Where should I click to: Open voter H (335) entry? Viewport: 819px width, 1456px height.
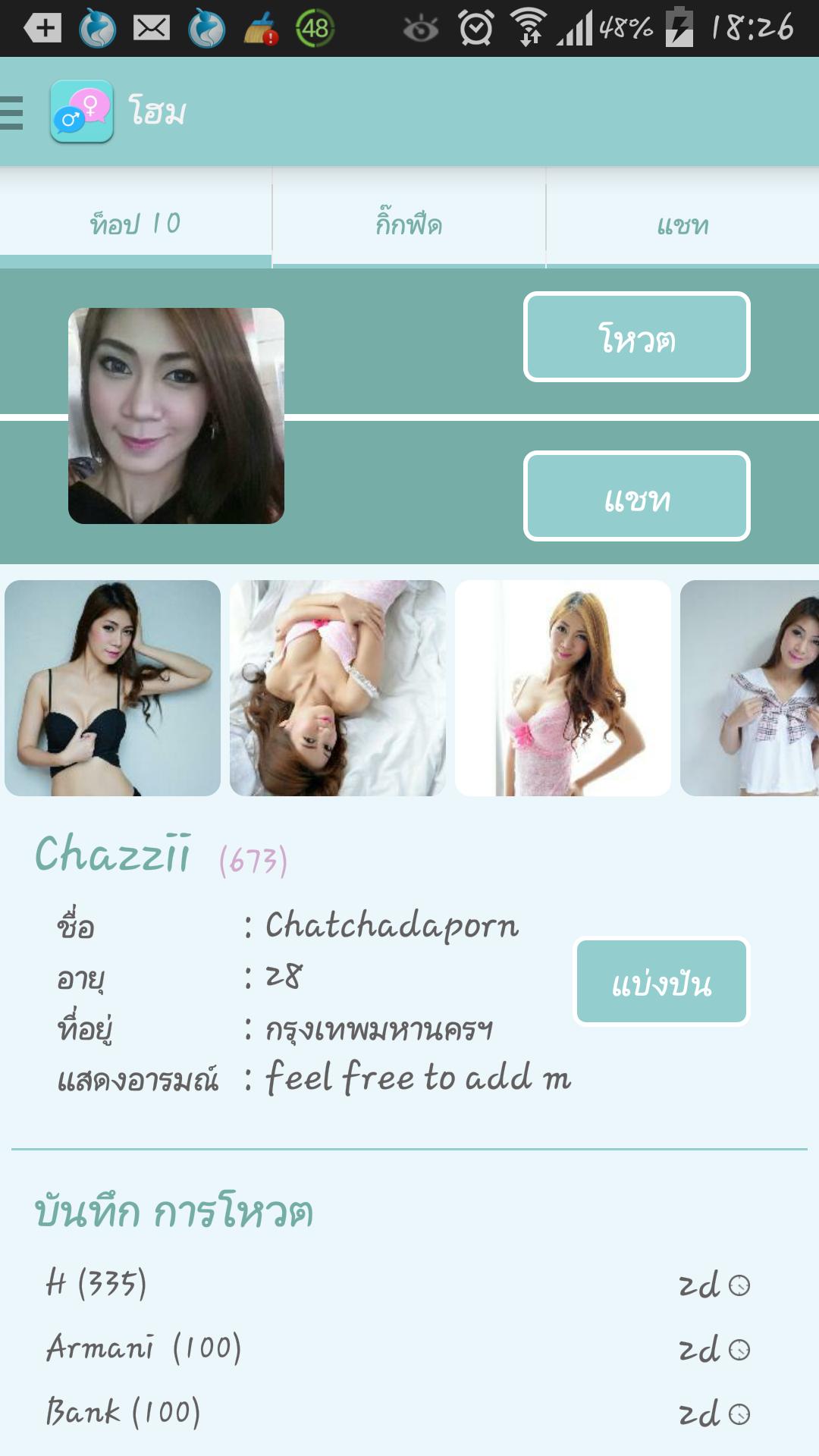(x=97, y=1283)
